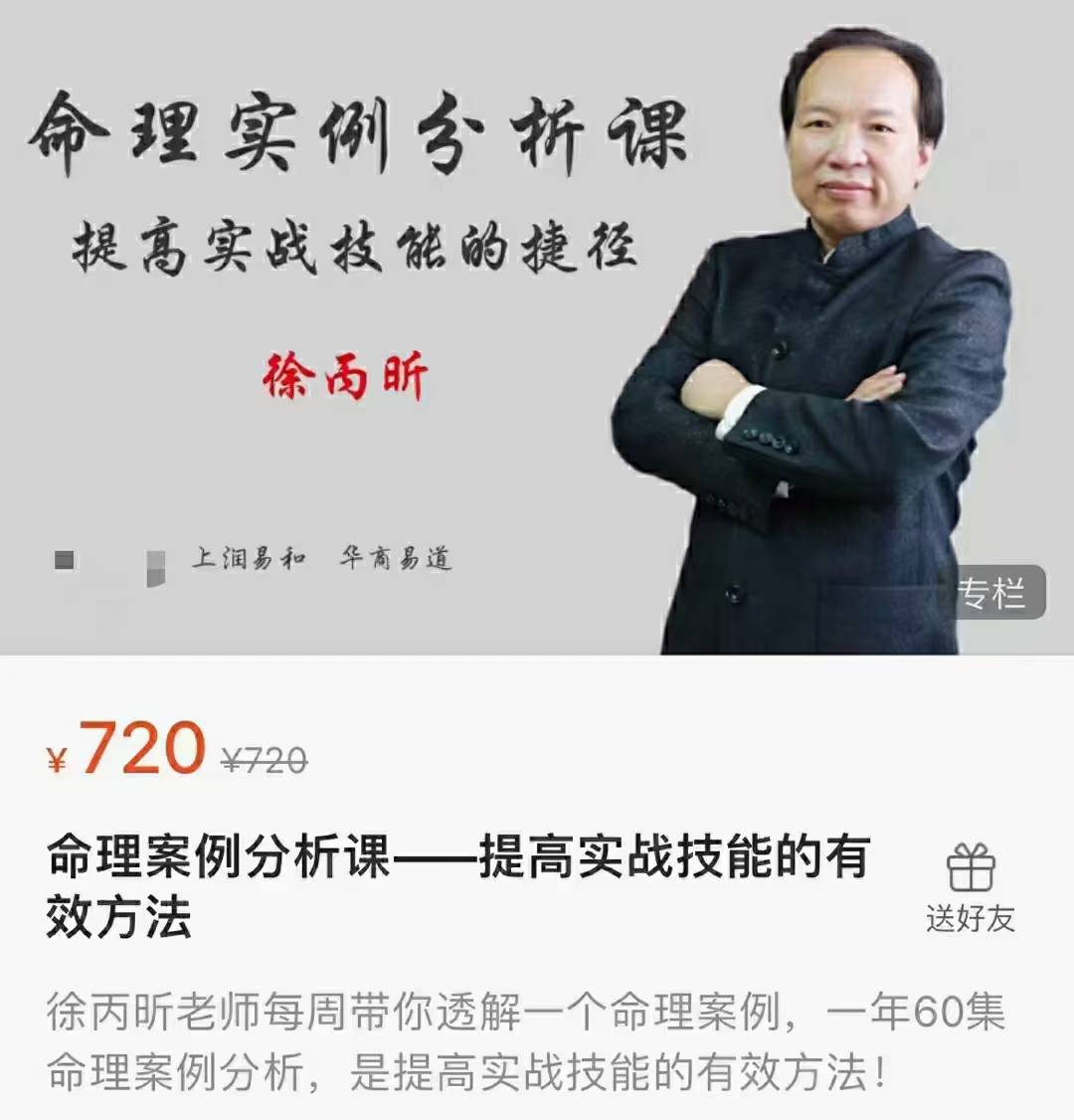Open the 命理实例分析课 course banner image

tap(537, 328)
